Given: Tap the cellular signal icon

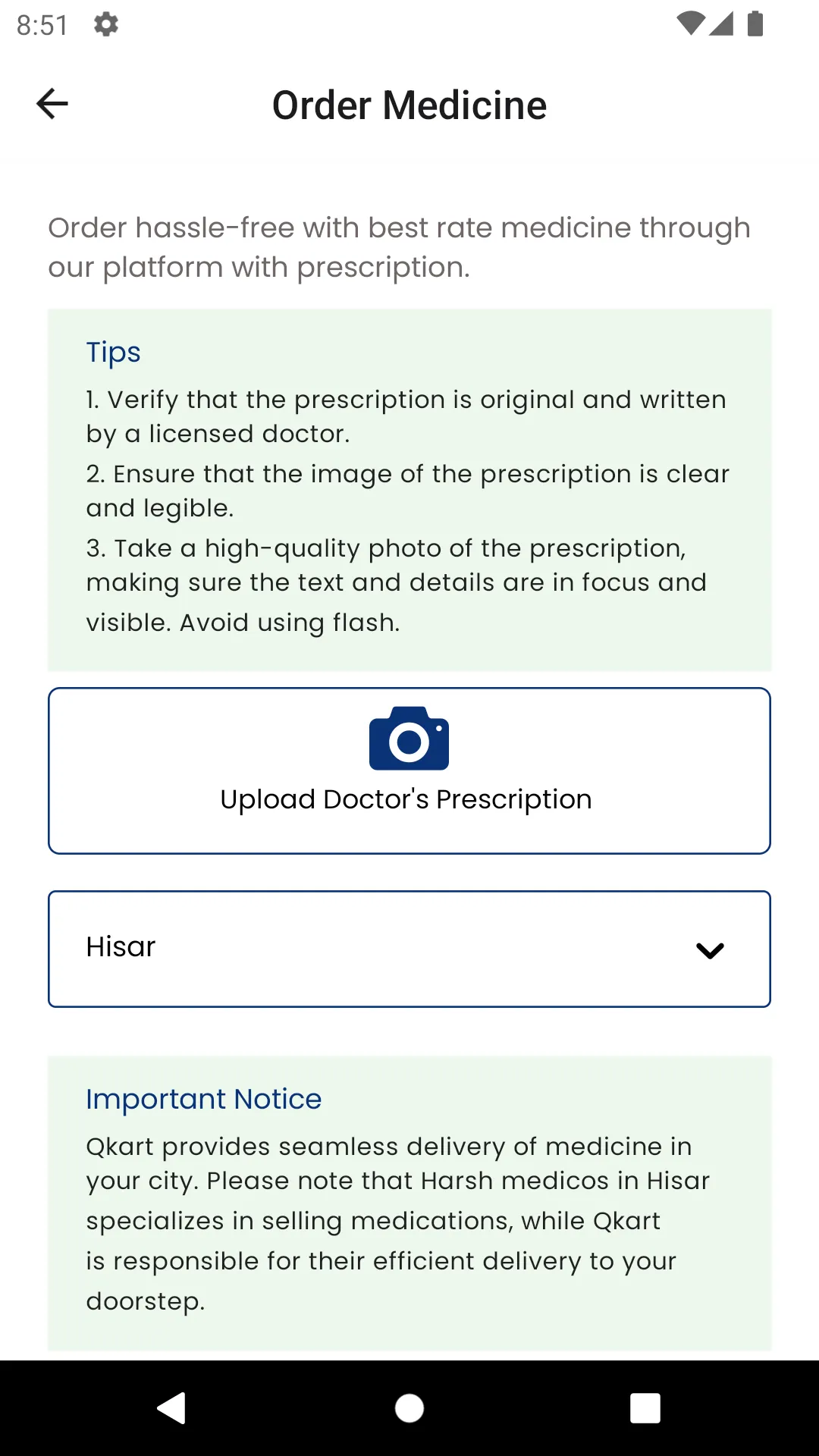Looking at the screenshot, I should click(722, 24).
